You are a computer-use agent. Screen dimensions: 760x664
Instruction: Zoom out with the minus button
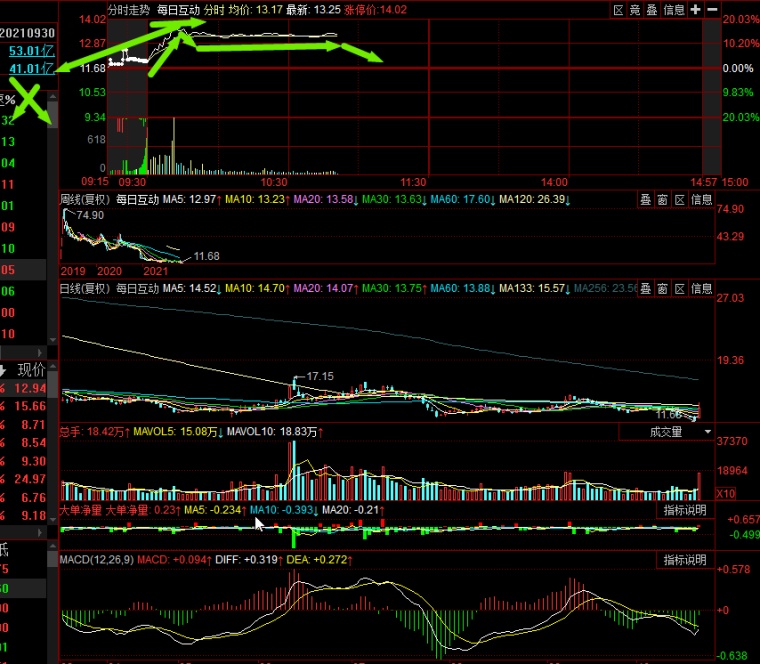point(712,9)
